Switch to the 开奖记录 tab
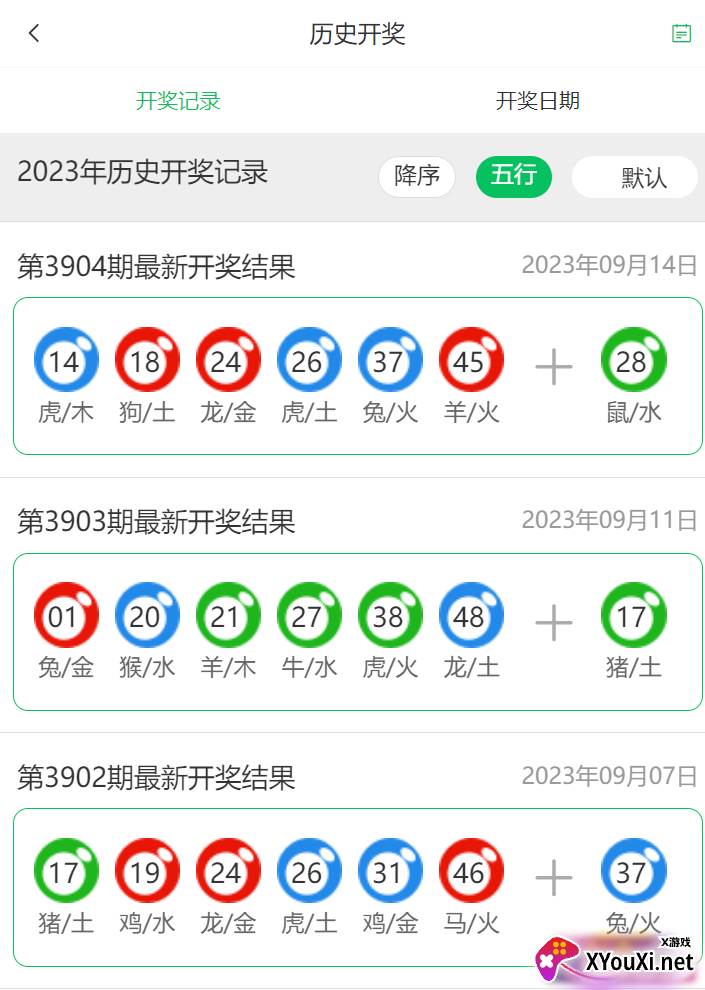705x990 pixels. 178,101
